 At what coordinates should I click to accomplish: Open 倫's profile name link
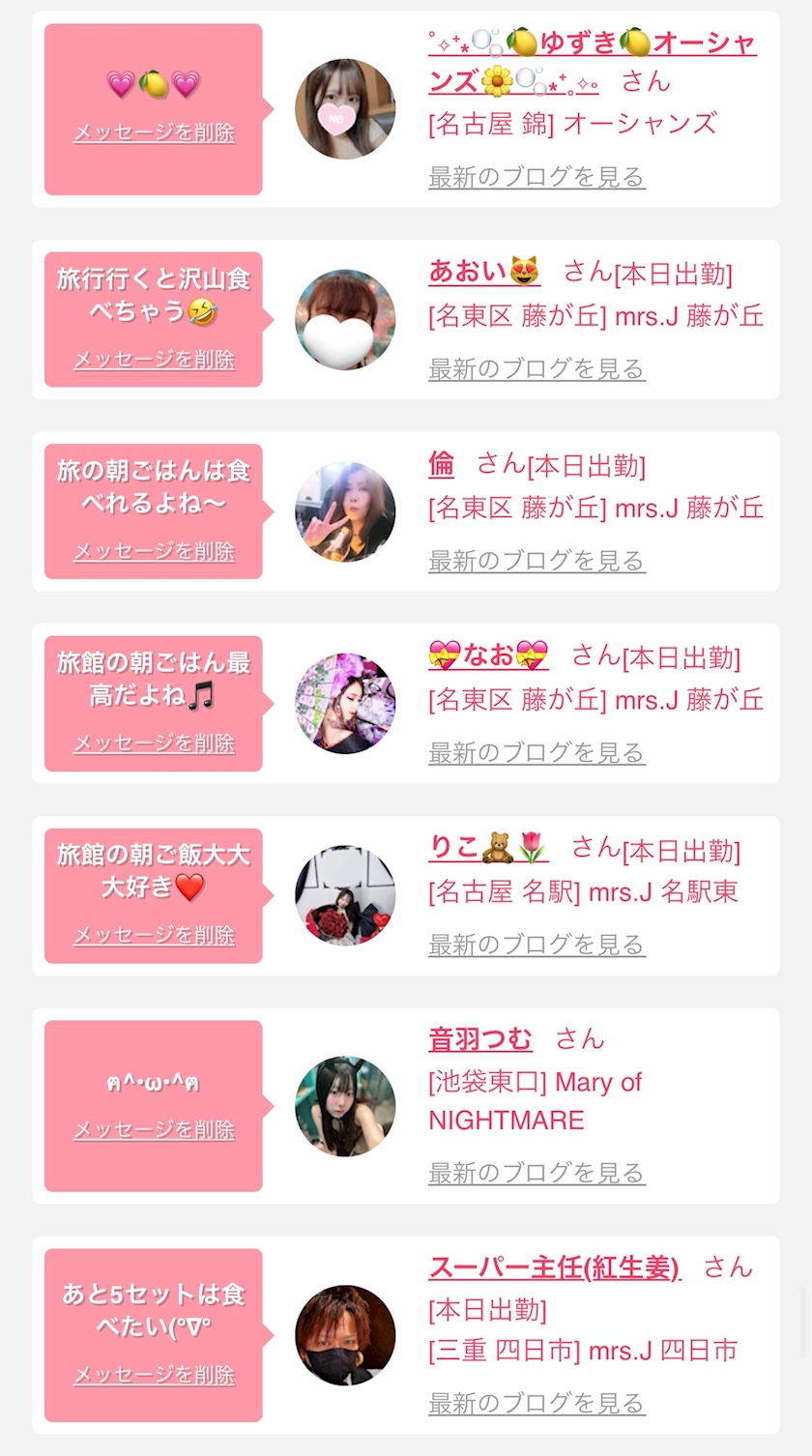point(441,464)
